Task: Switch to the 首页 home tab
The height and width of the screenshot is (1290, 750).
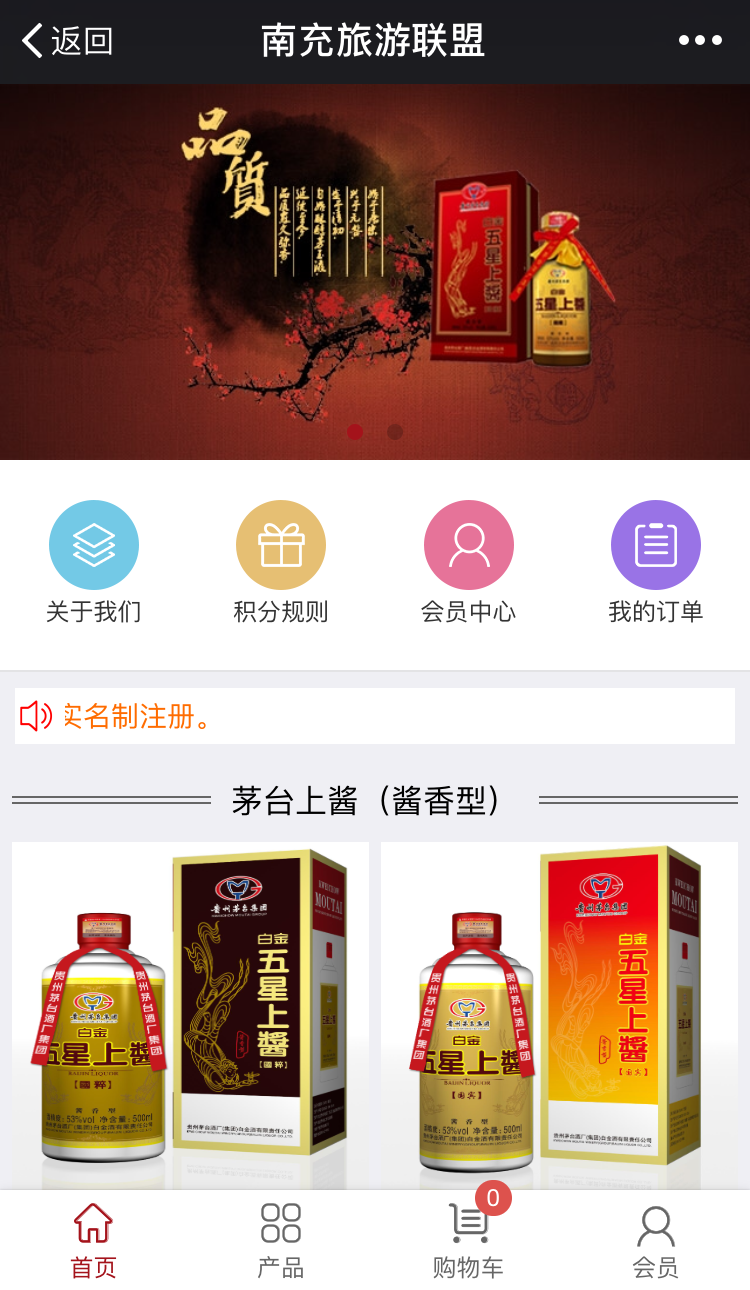Action: click(x=93, y=1240)
